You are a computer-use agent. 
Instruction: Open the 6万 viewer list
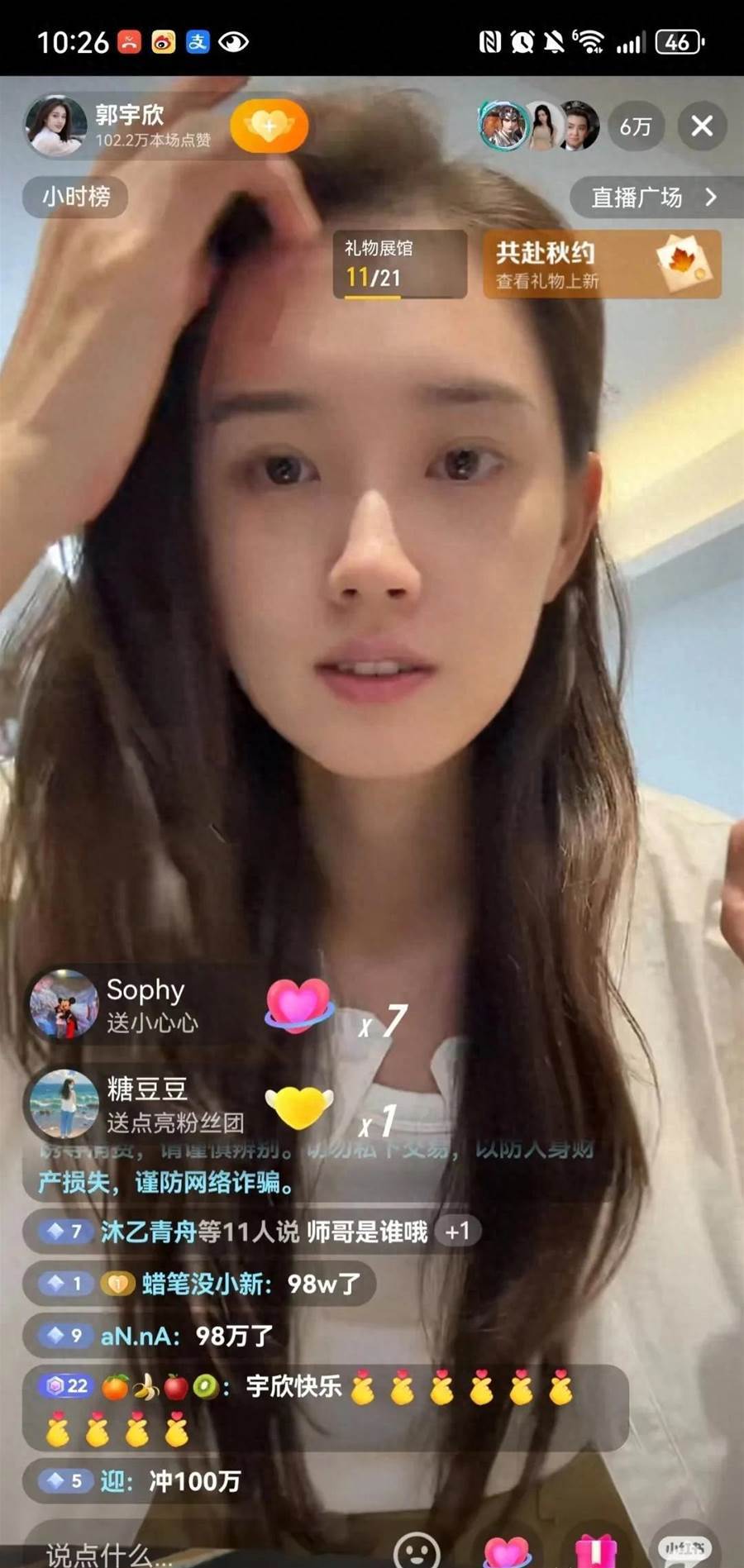coord(636,126)
